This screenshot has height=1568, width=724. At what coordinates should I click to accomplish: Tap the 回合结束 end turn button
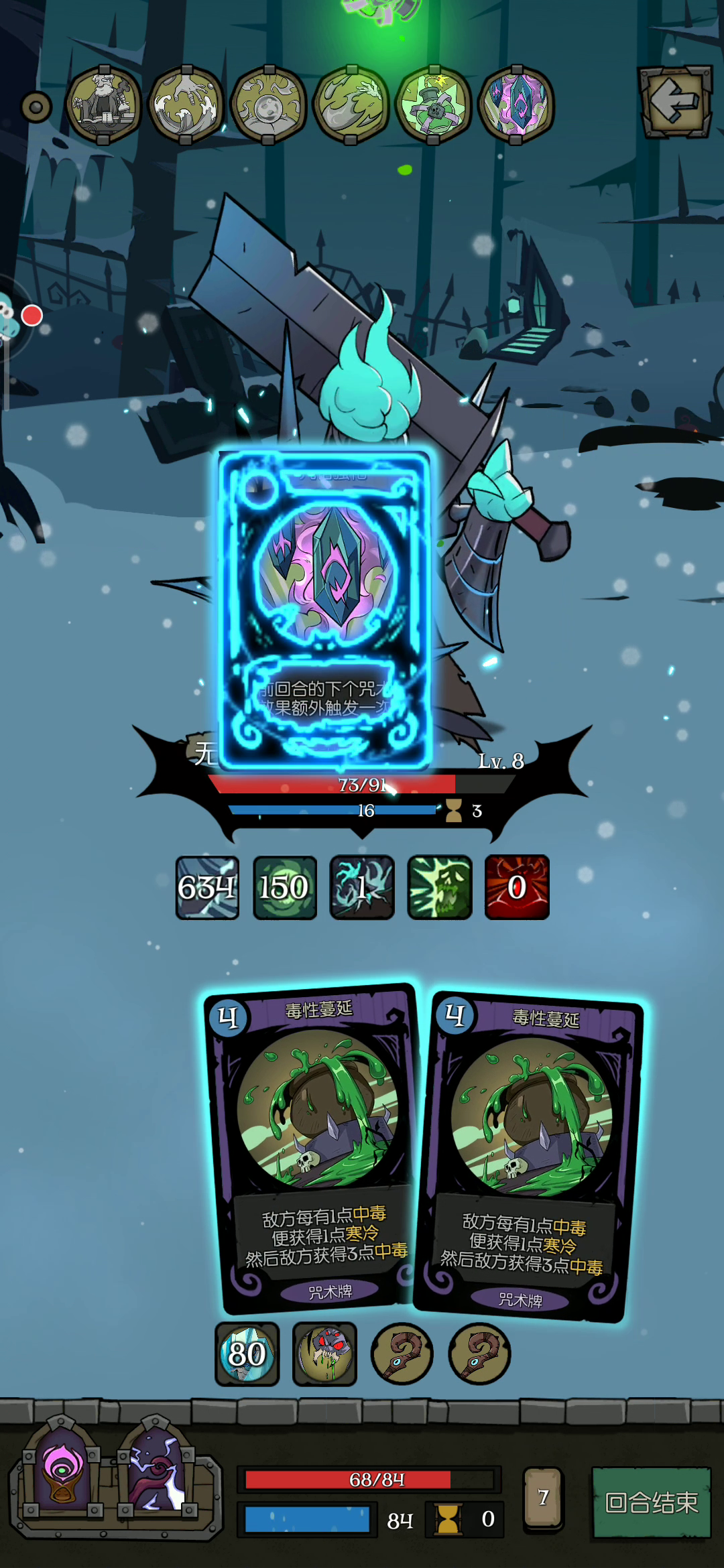(651, 1502)
